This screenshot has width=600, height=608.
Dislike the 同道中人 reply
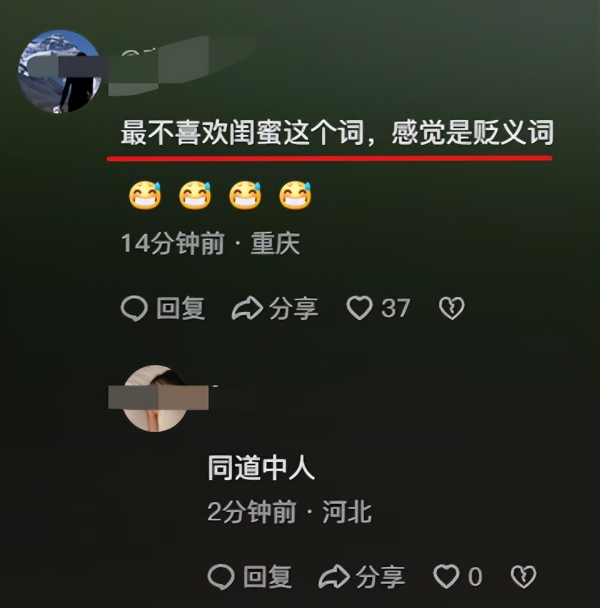pyautogui.click(x=524, y=576)
